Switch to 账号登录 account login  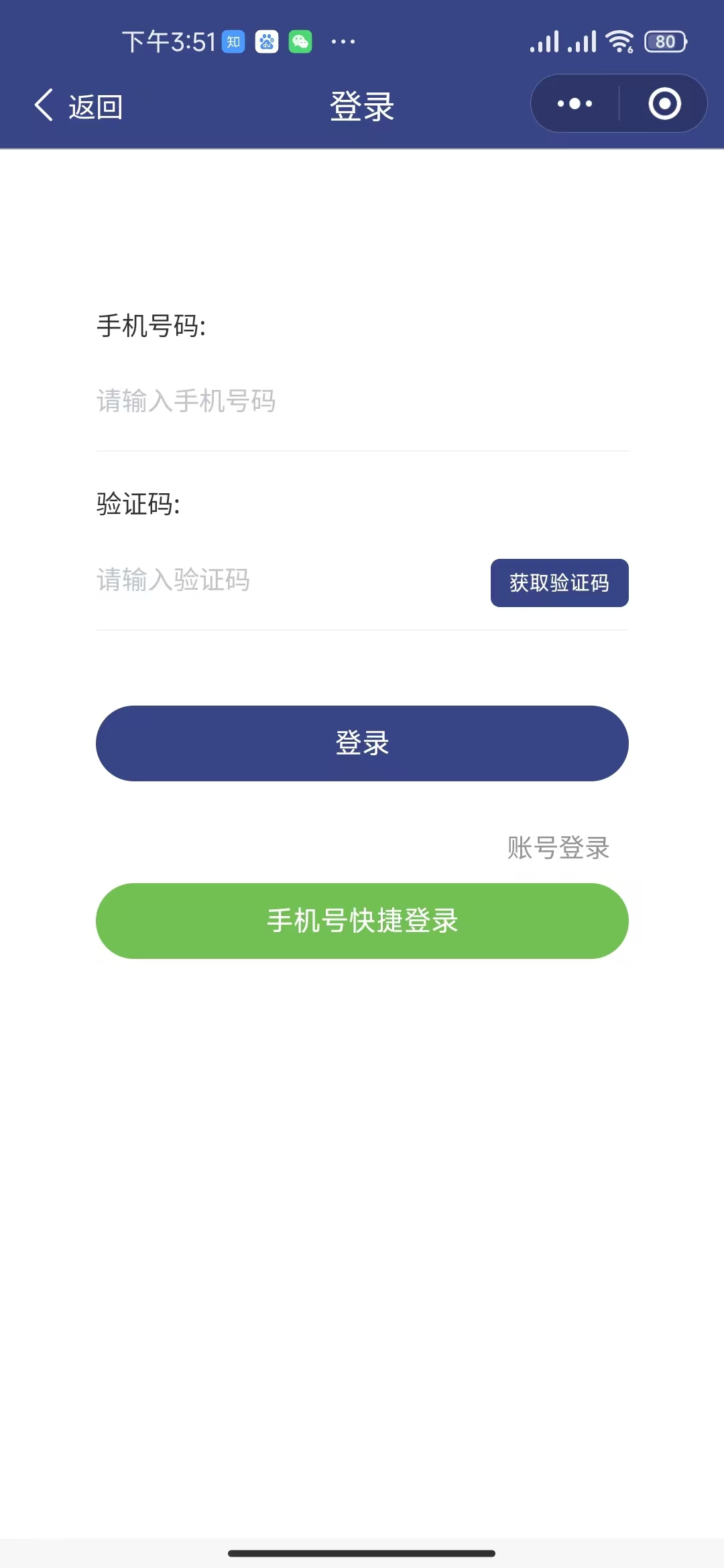(558, 848)
